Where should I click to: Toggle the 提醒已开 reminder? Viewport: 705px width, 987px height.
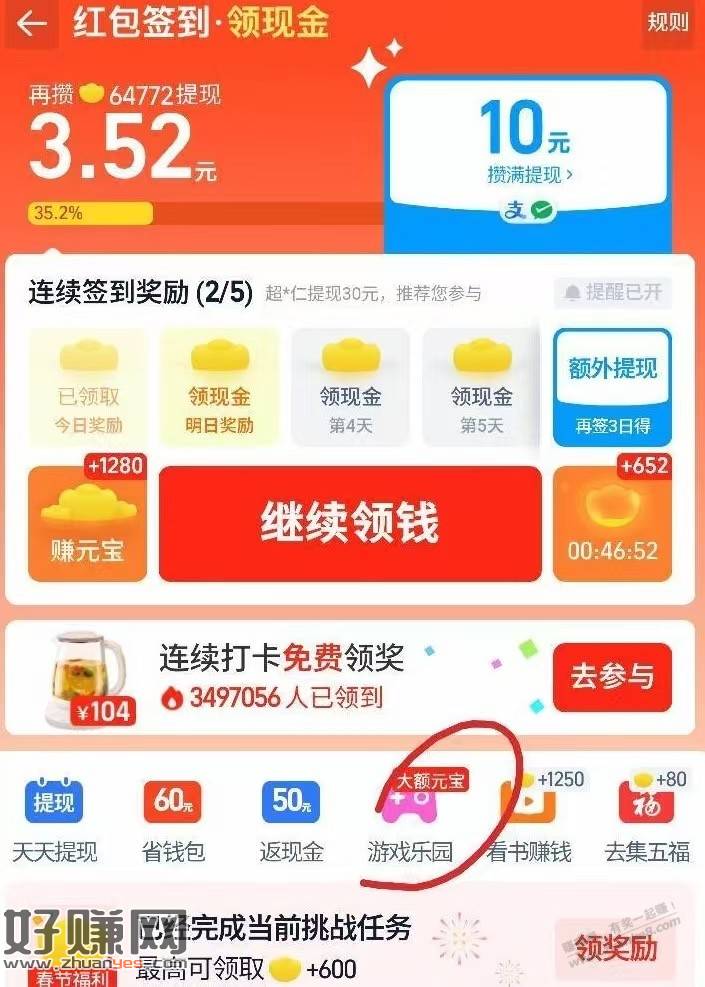pyautogui.click(x=614, y=293)
